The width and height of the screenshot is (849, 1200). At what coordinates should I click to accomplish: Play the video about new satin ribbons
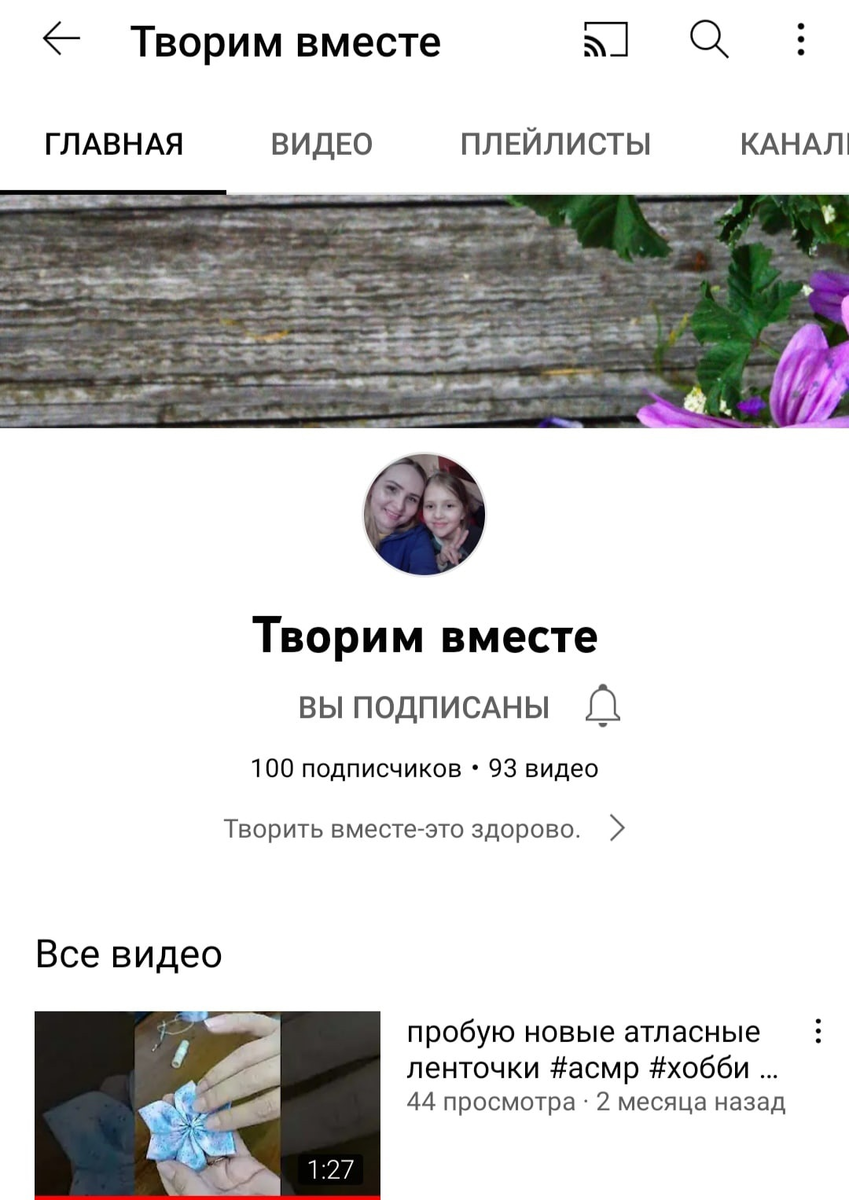(x=208, y=1102)
